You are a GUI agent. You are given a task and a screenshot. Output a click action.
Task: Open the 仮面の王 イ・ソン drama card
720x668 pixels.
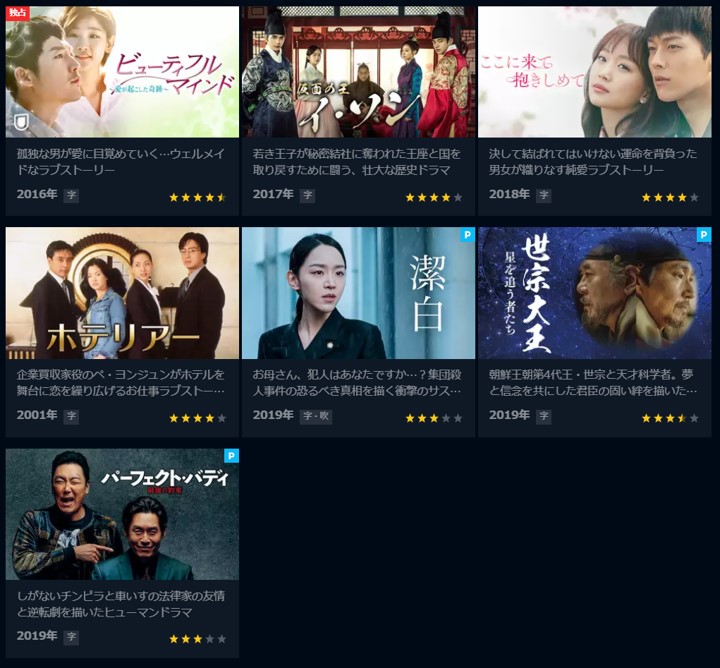358,72
